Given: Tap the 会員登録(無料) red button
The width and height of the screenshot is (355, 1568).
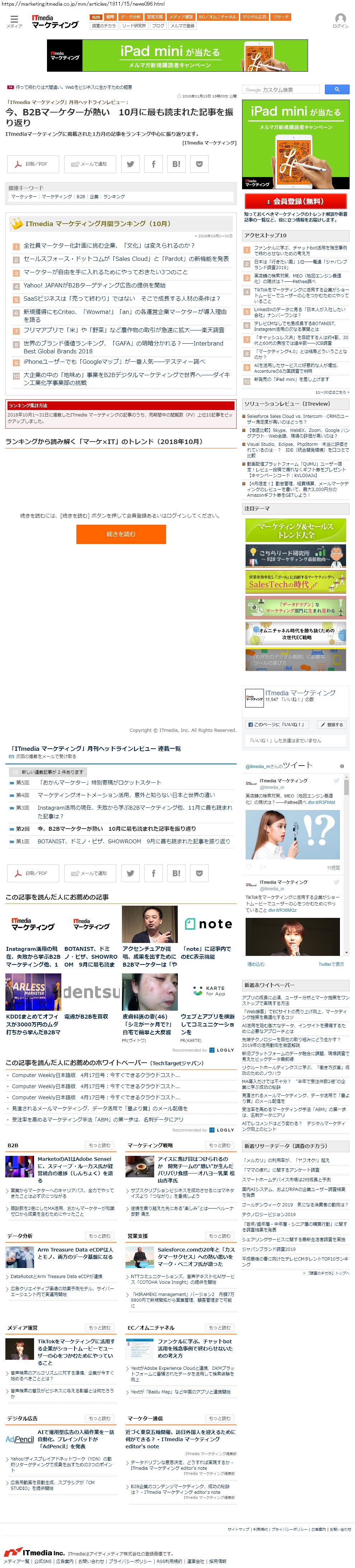Looking at the screenshot, I should pos(295,201).
